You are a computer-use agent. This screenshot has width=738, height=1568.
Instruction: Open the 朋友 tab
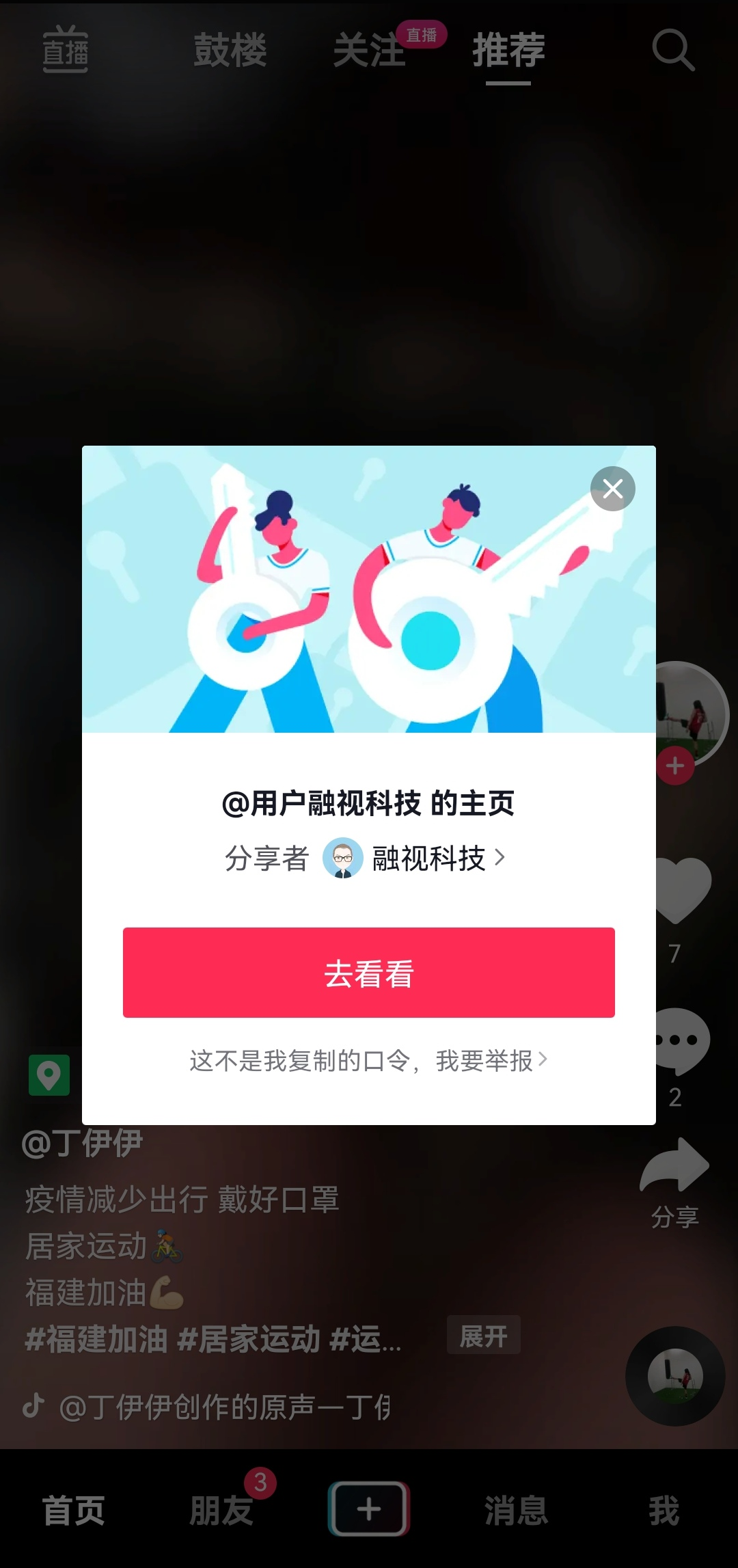(x=221, y=1510)
